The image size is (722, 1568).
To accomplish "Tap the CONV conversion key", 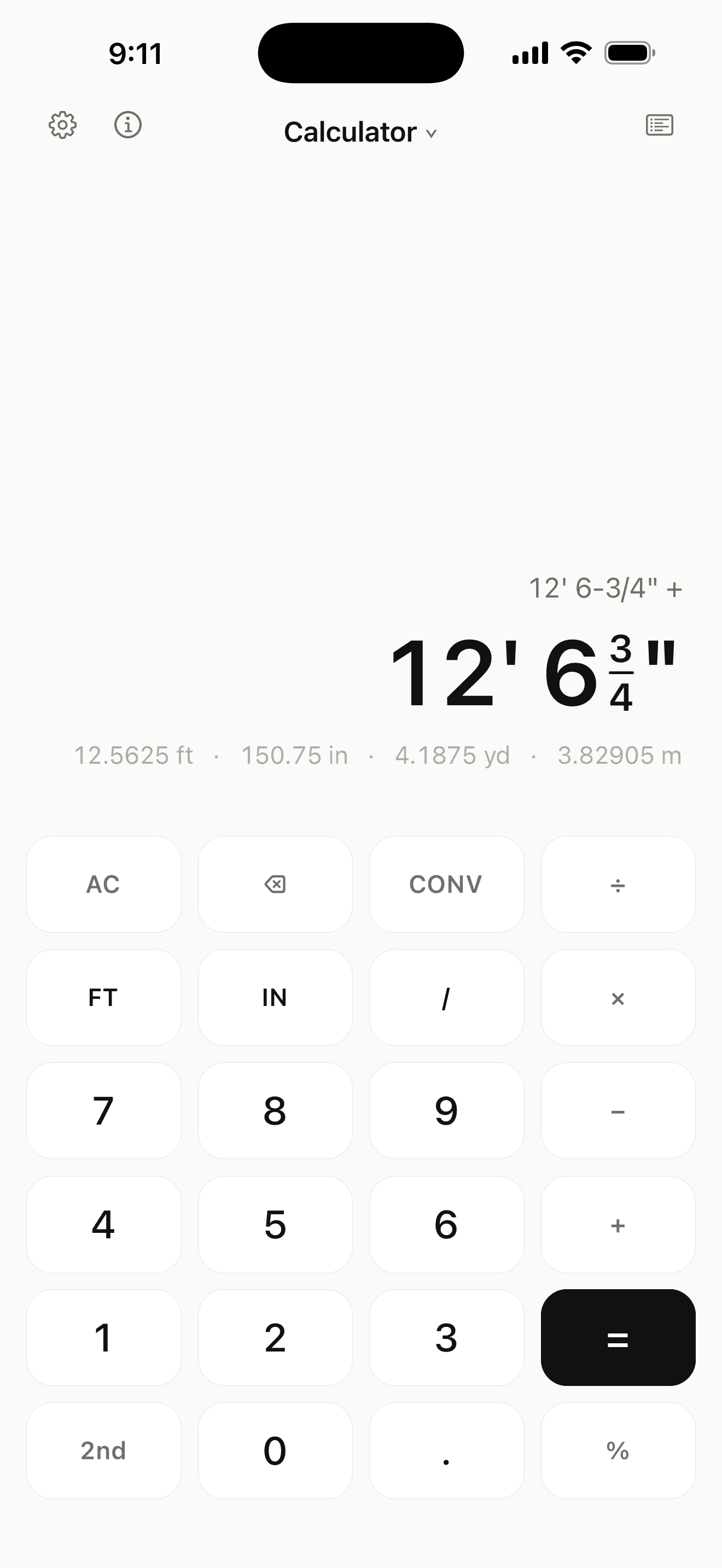I will pos(446,885).
